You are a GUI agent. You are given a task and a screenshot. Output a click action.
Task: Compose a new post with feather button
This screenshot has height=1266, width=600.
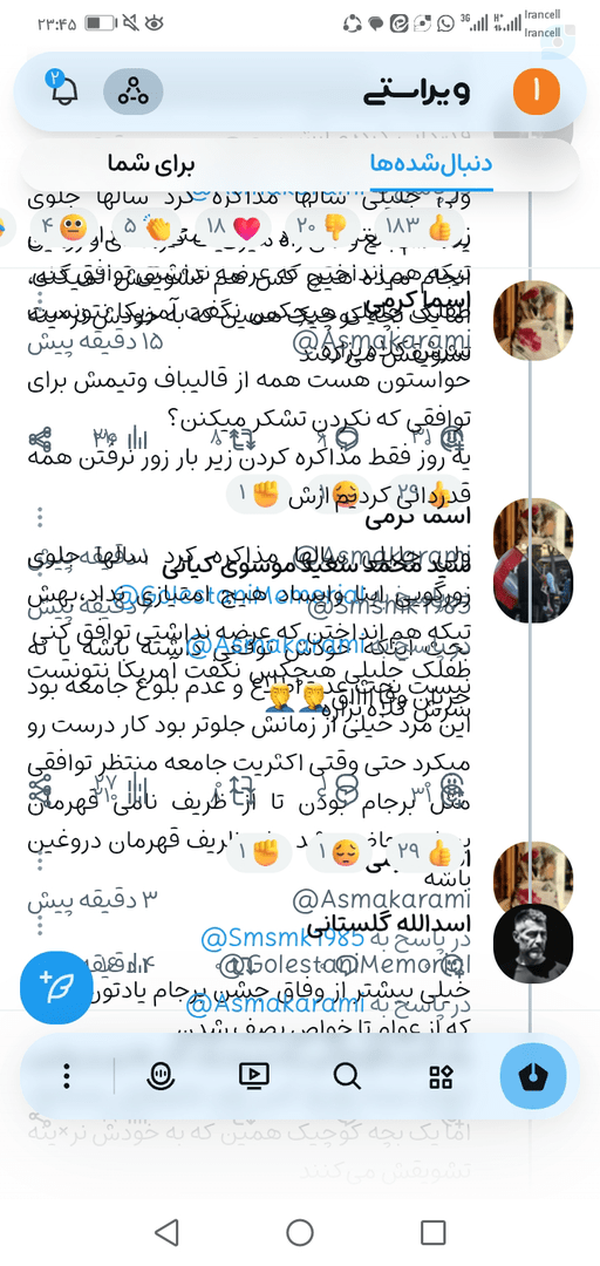[x=56, y=985]
